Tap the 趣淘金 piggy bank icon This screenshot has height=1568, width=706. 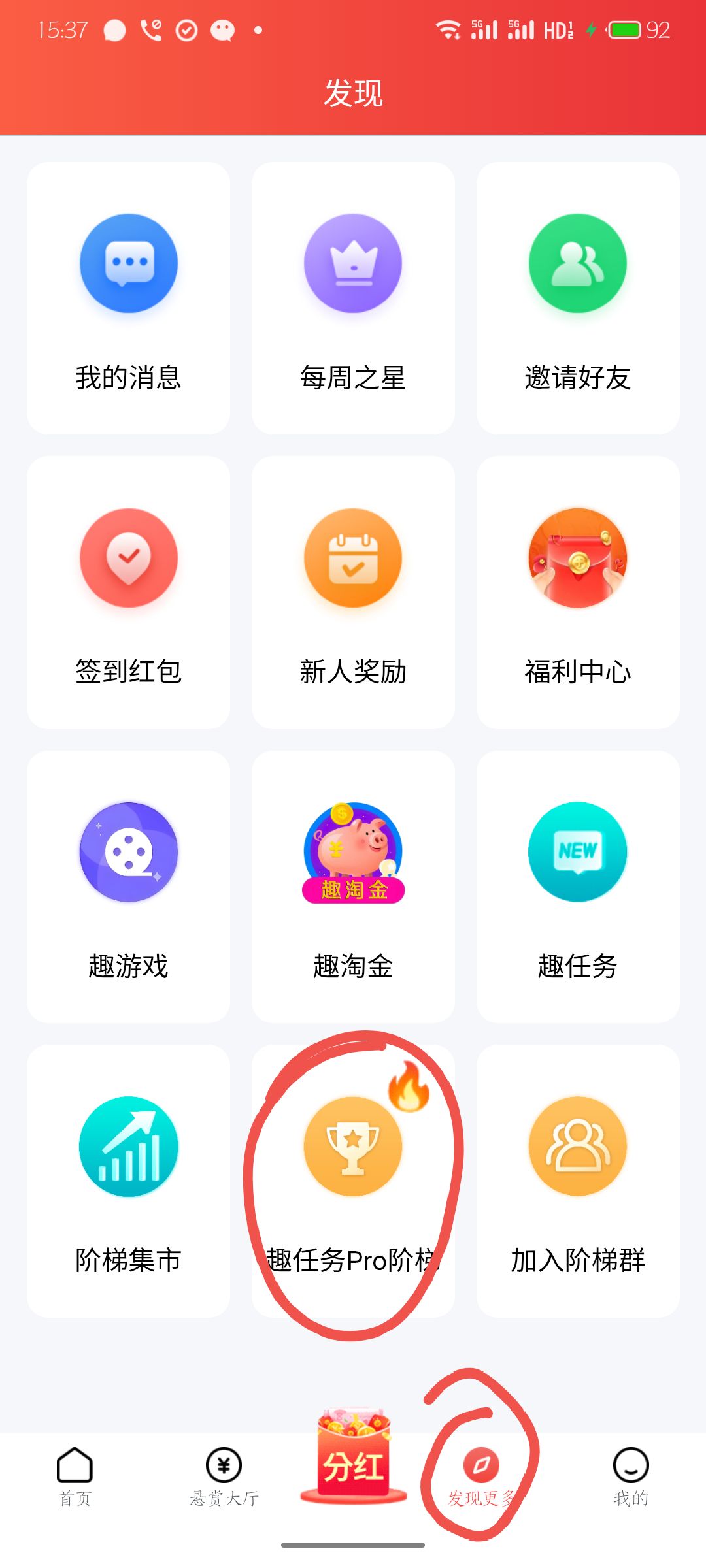point(353,851)
